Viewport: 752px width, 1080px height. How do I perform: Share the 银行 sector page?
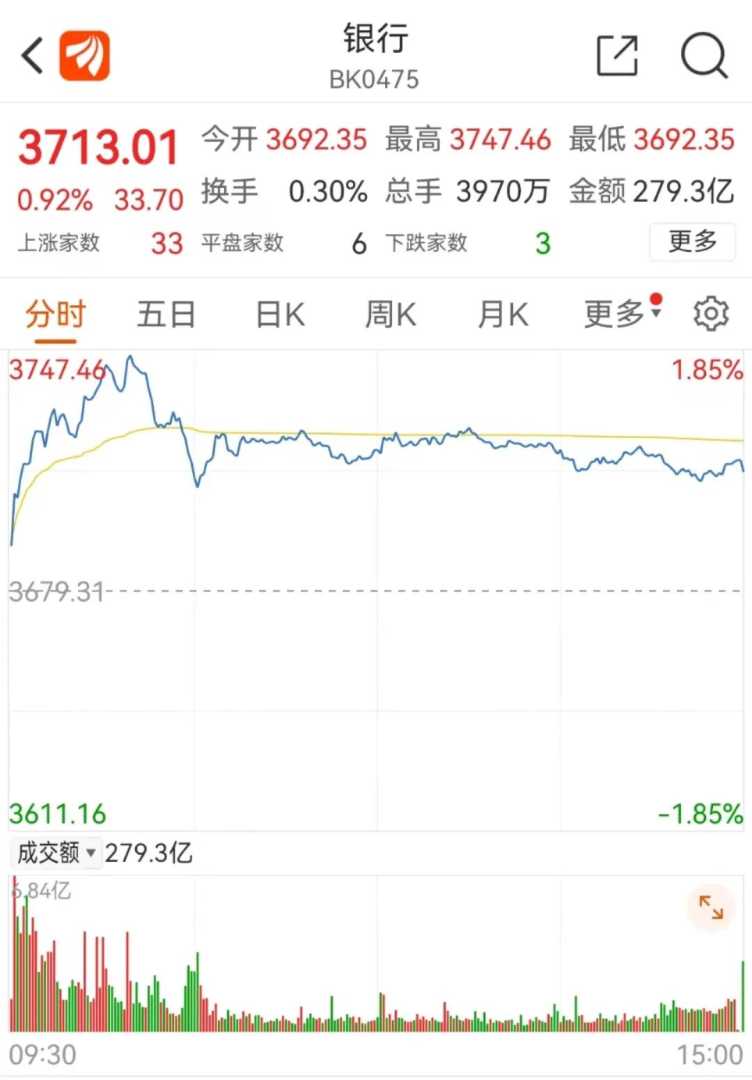[617, 56]
